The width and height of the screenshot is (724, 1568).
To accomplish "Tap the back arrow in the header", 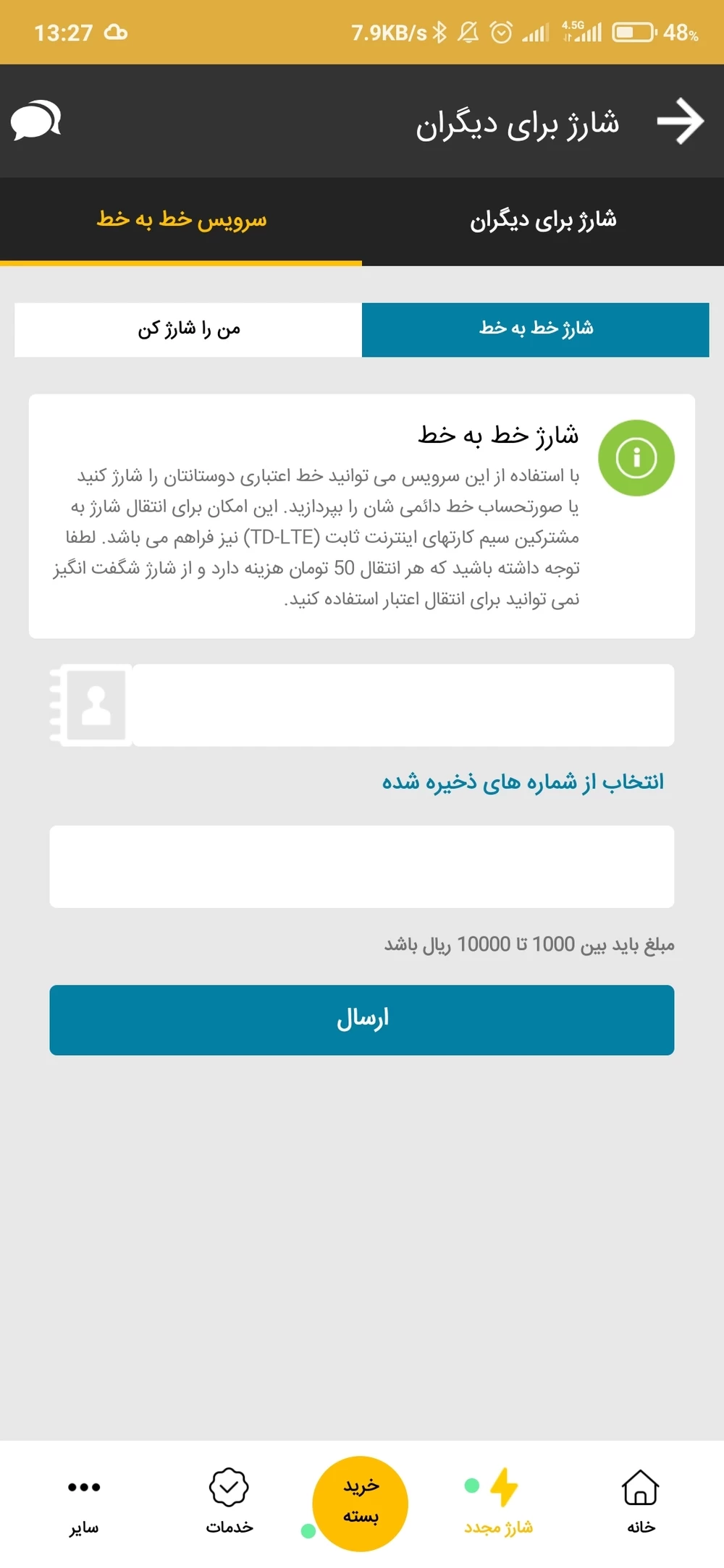I will point(680,122).
